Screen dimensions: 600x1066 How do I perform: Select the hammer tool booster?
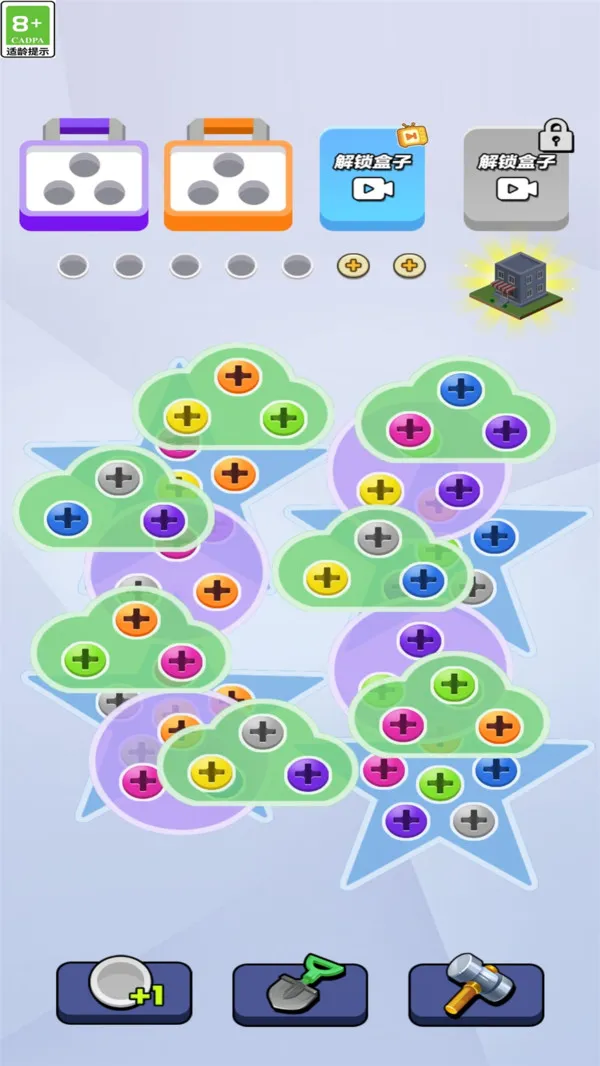[476, 991]
